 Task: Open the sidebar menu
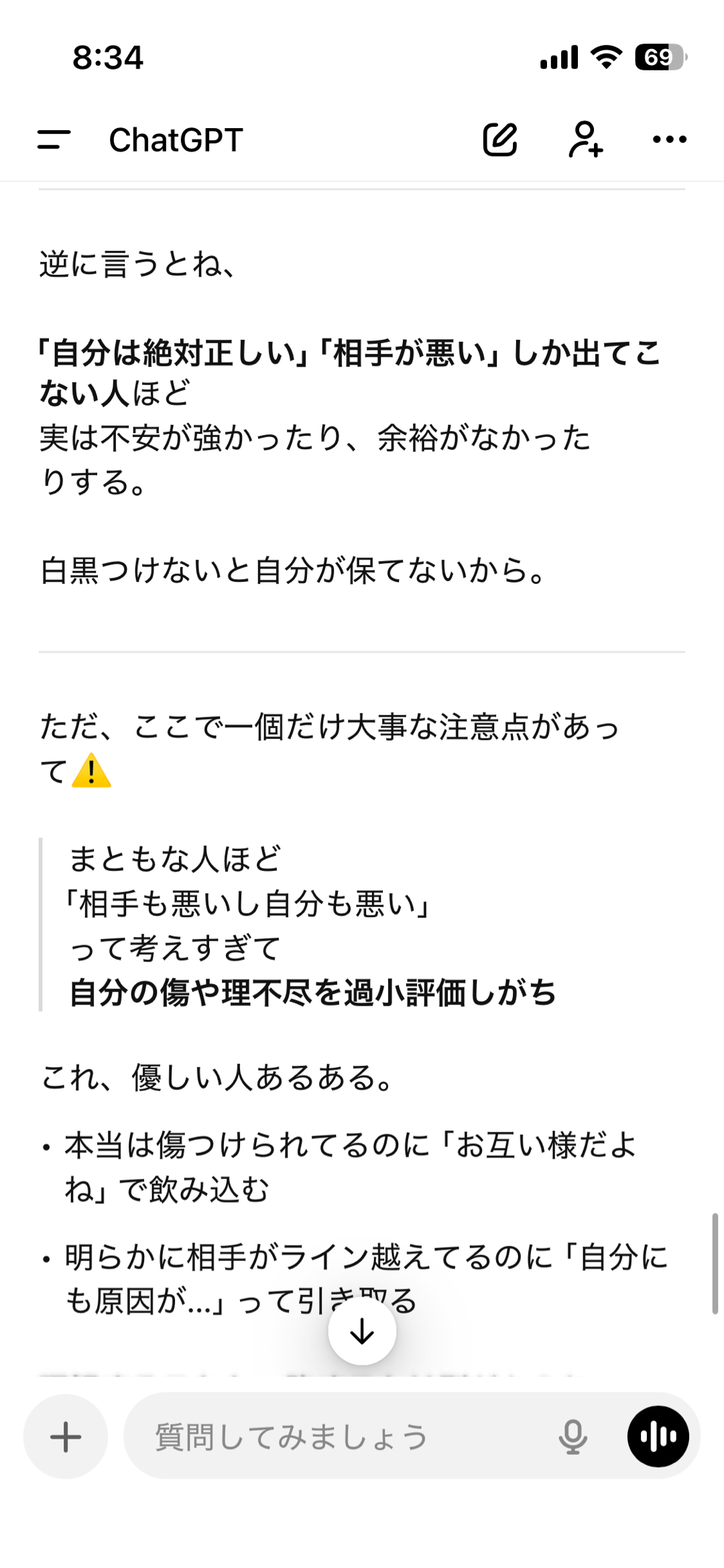click(54, 139)
